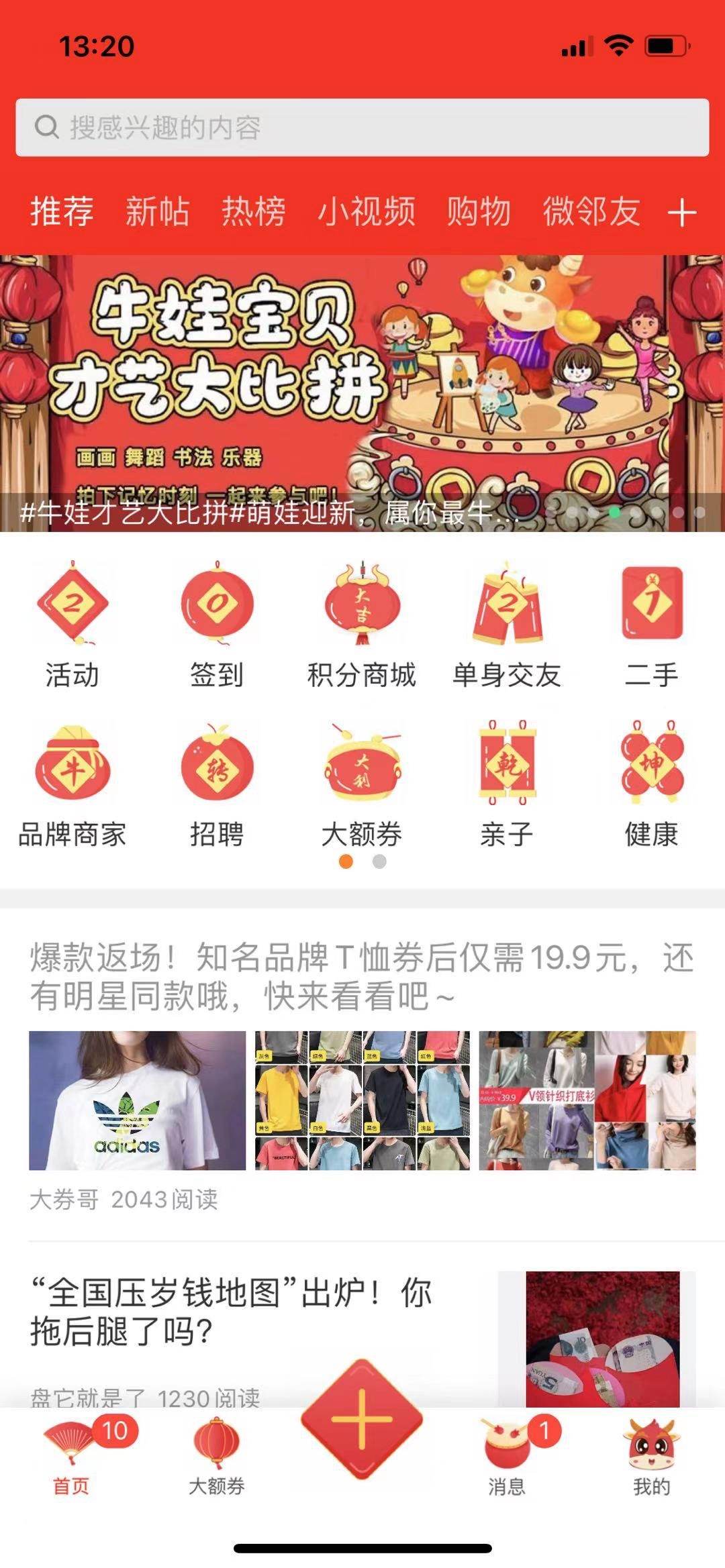This screenshot has height=1568, width=725.
Task: Open 签到 daily check-in
Action: [x=217, y=624]
